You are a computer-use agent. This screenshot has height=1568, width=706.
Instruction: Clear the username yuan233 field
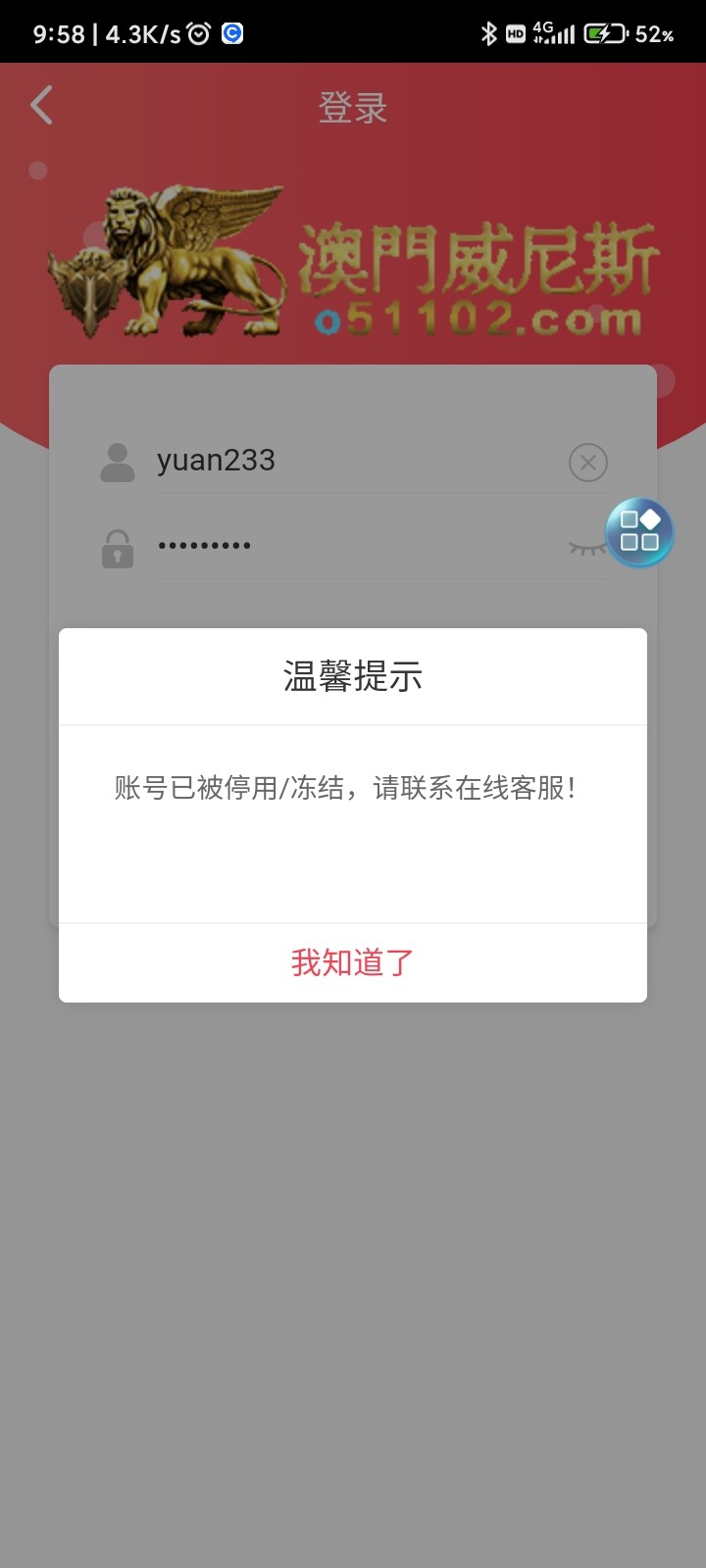(588, 462)
